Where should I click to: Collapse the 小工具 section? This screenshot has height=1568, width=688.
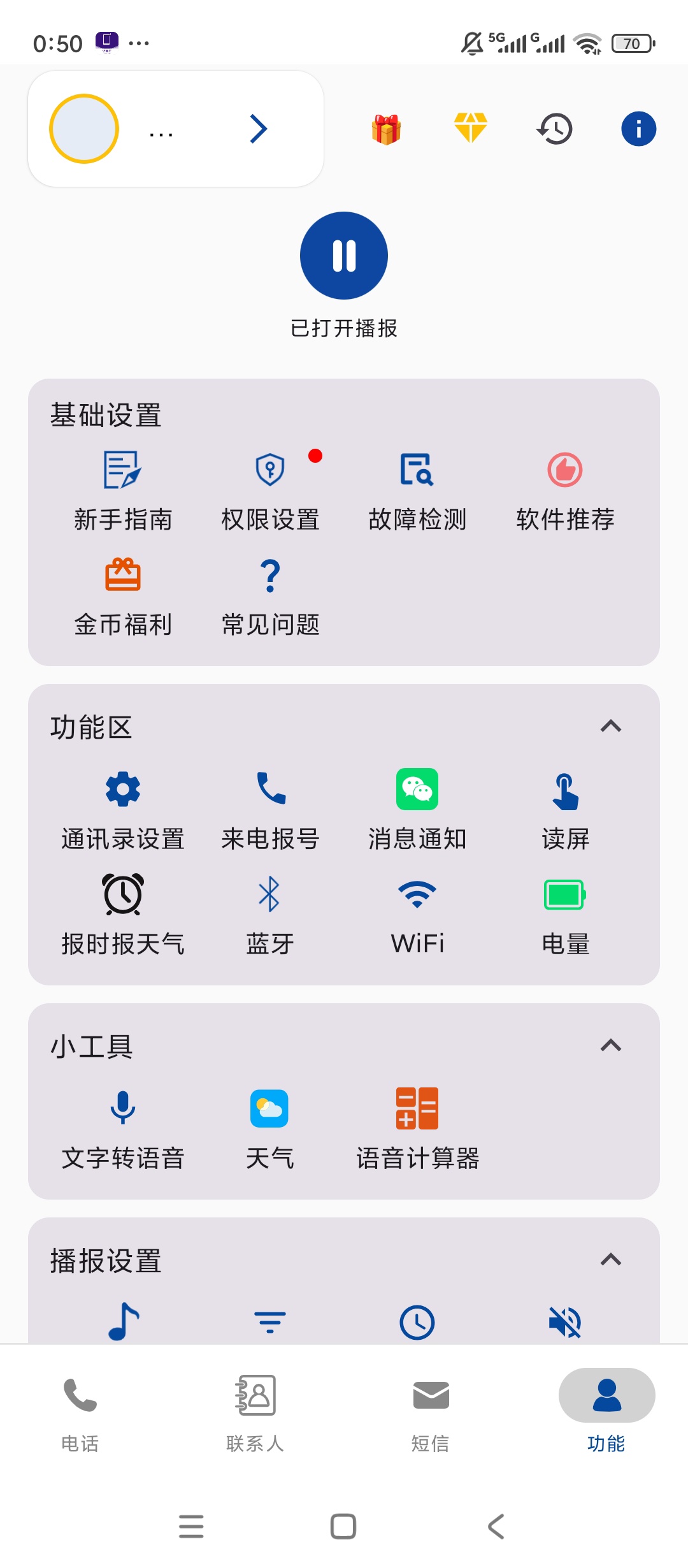point(611,1045)
